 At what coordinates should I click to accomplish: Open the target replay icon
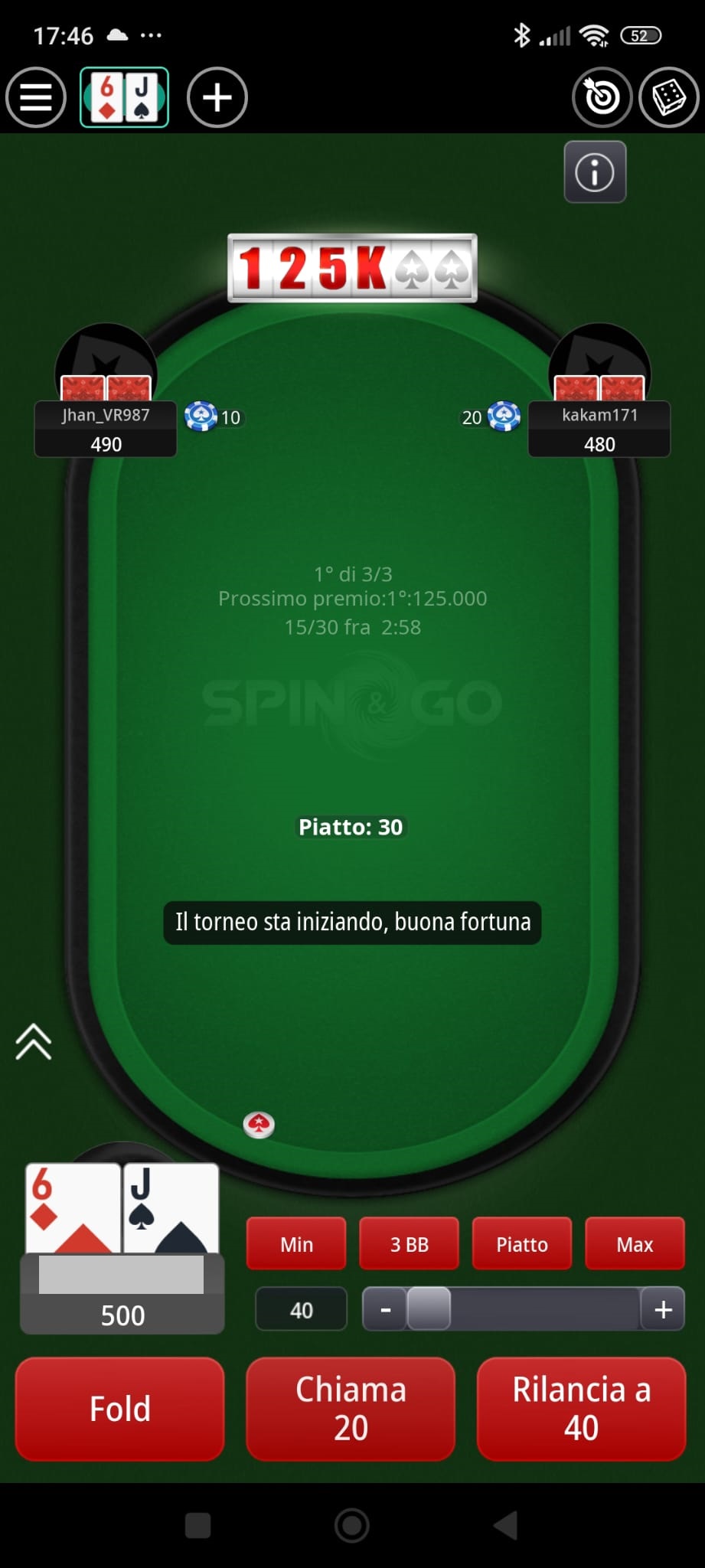[x=602, y=97]
